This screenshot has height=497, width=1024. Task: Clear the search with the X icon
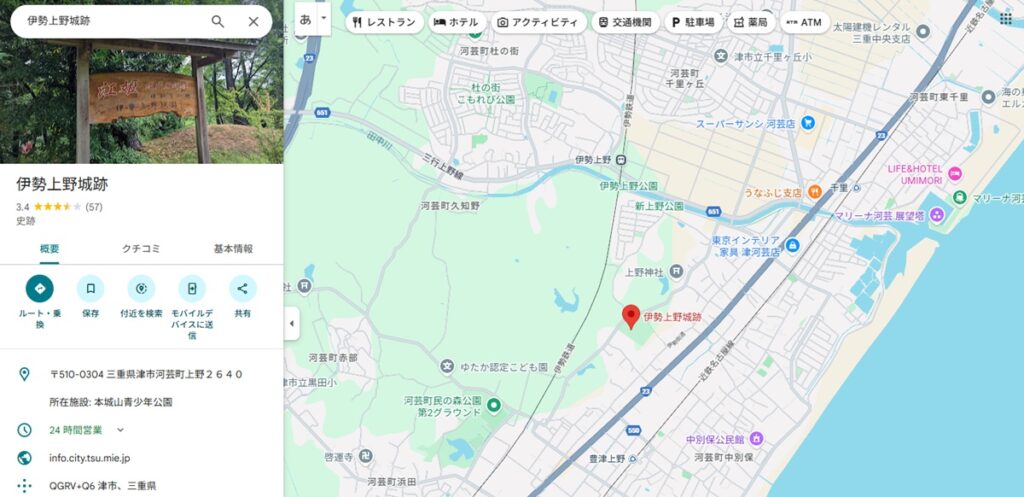(x=253, y=21)
